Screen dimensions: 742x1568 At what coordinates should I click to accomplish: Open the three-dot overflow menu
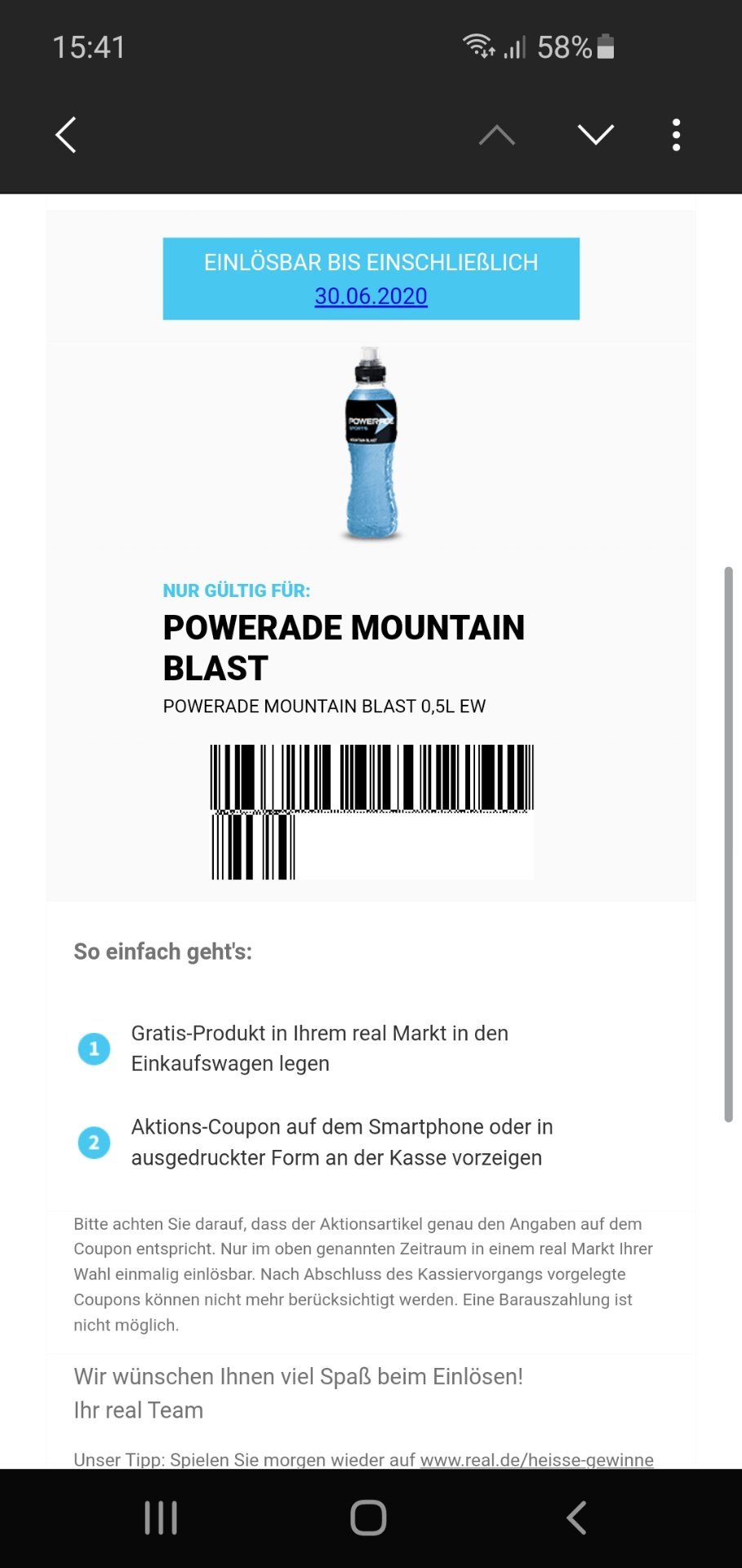click(676, 135)
